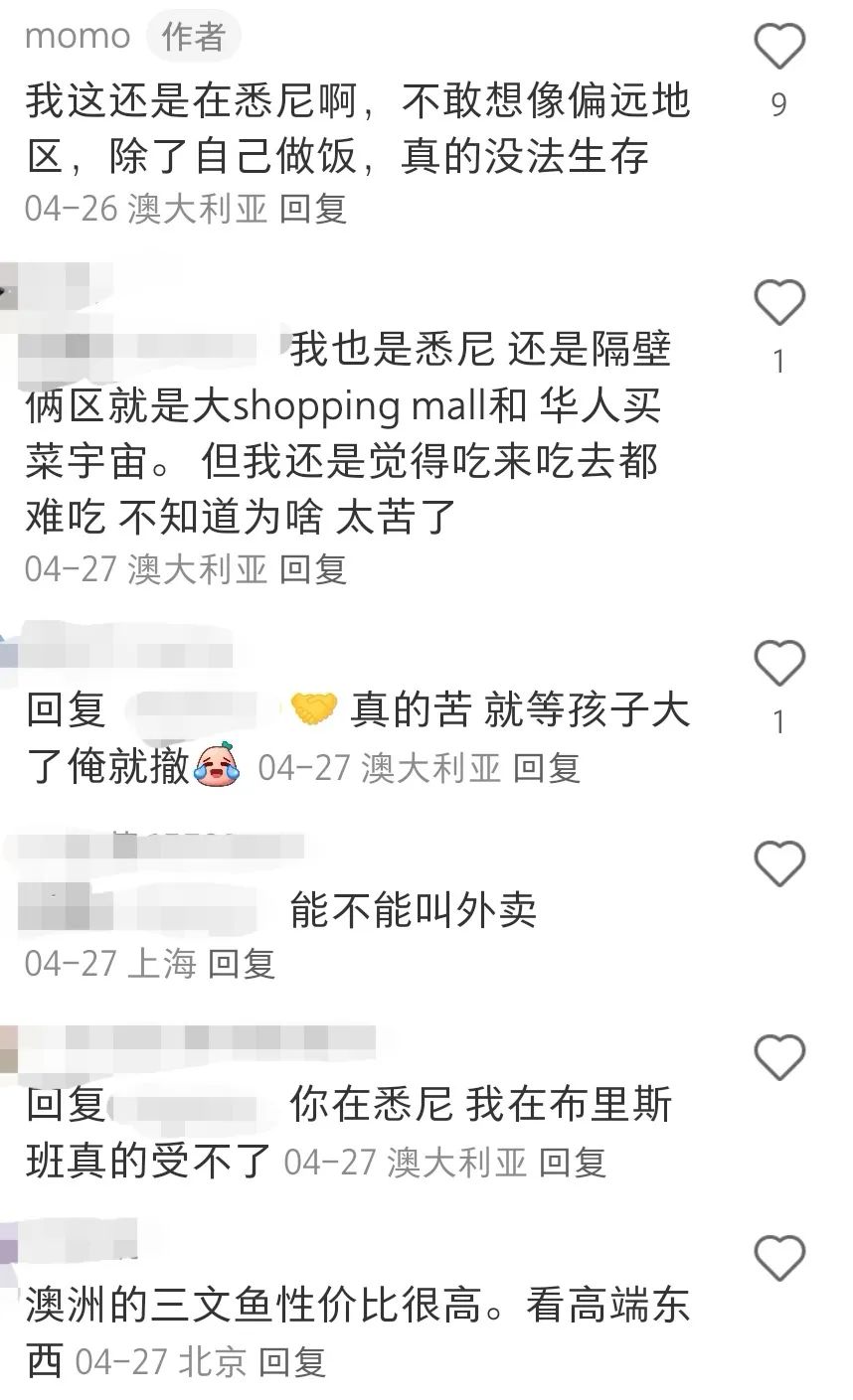This screenshot has width=853, height=1400.
Task: Like the '能不能叫外卖' comment
Action: pyautogui.click(x=779, y=863)
